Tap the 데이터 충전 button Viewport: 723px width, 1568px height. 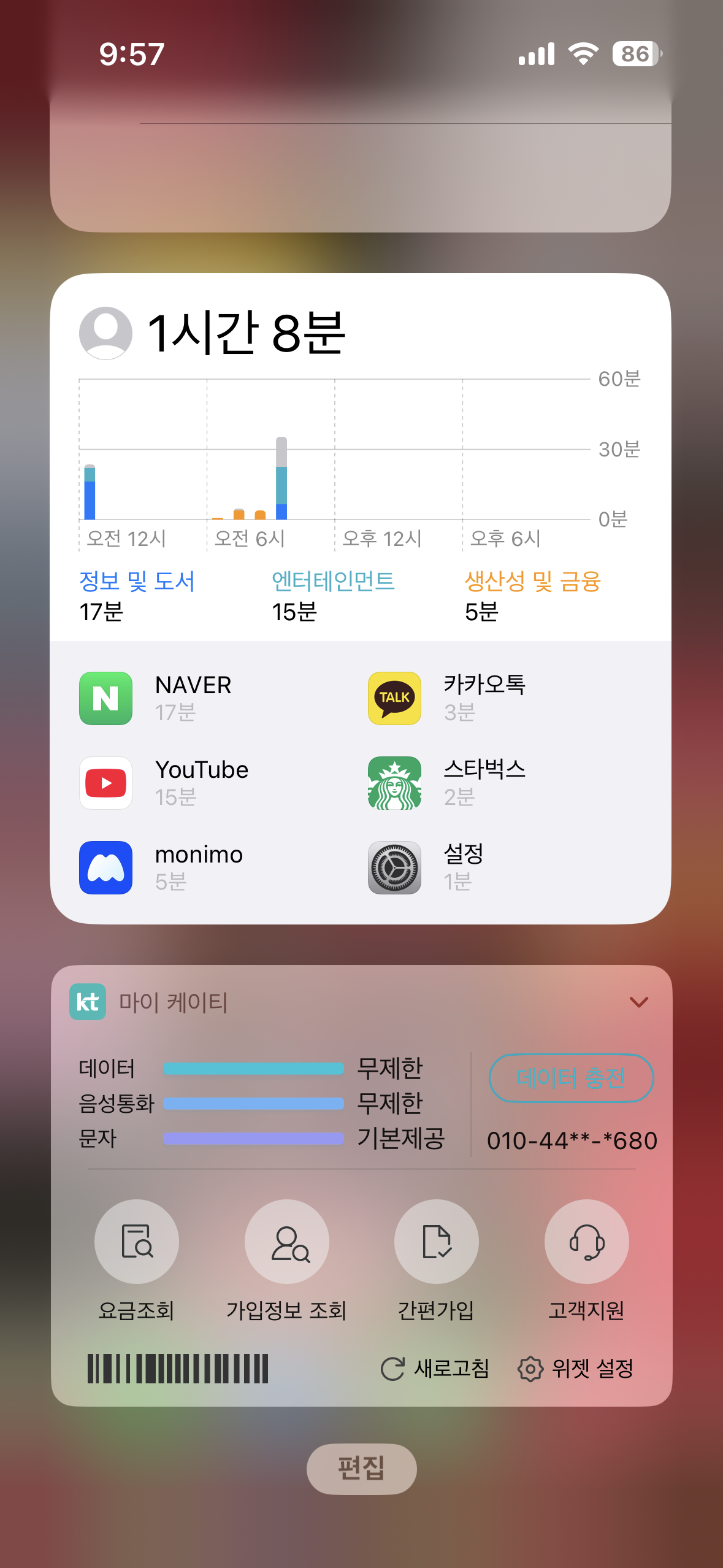pyautogui.click(x=571, y=1078)
